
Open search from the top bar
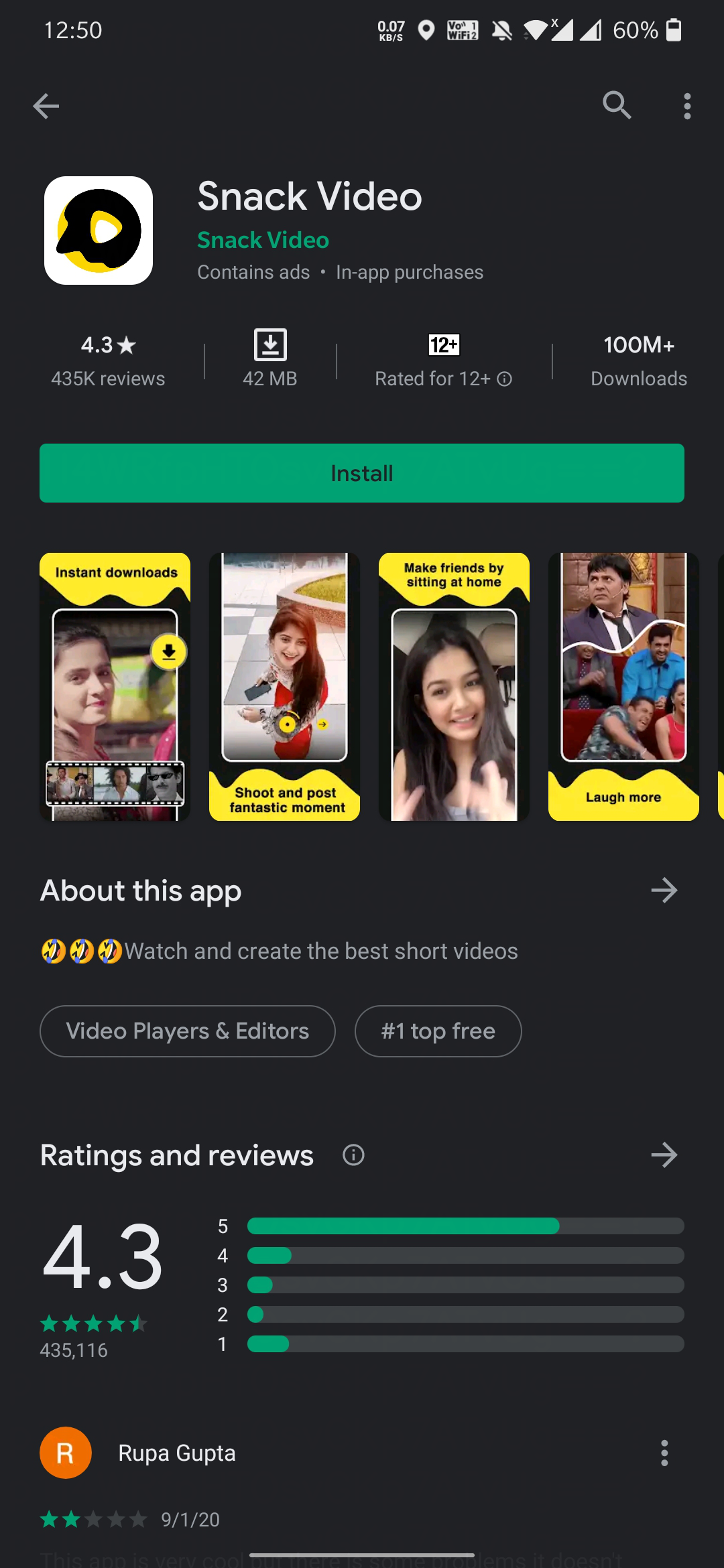click(617, 106)
